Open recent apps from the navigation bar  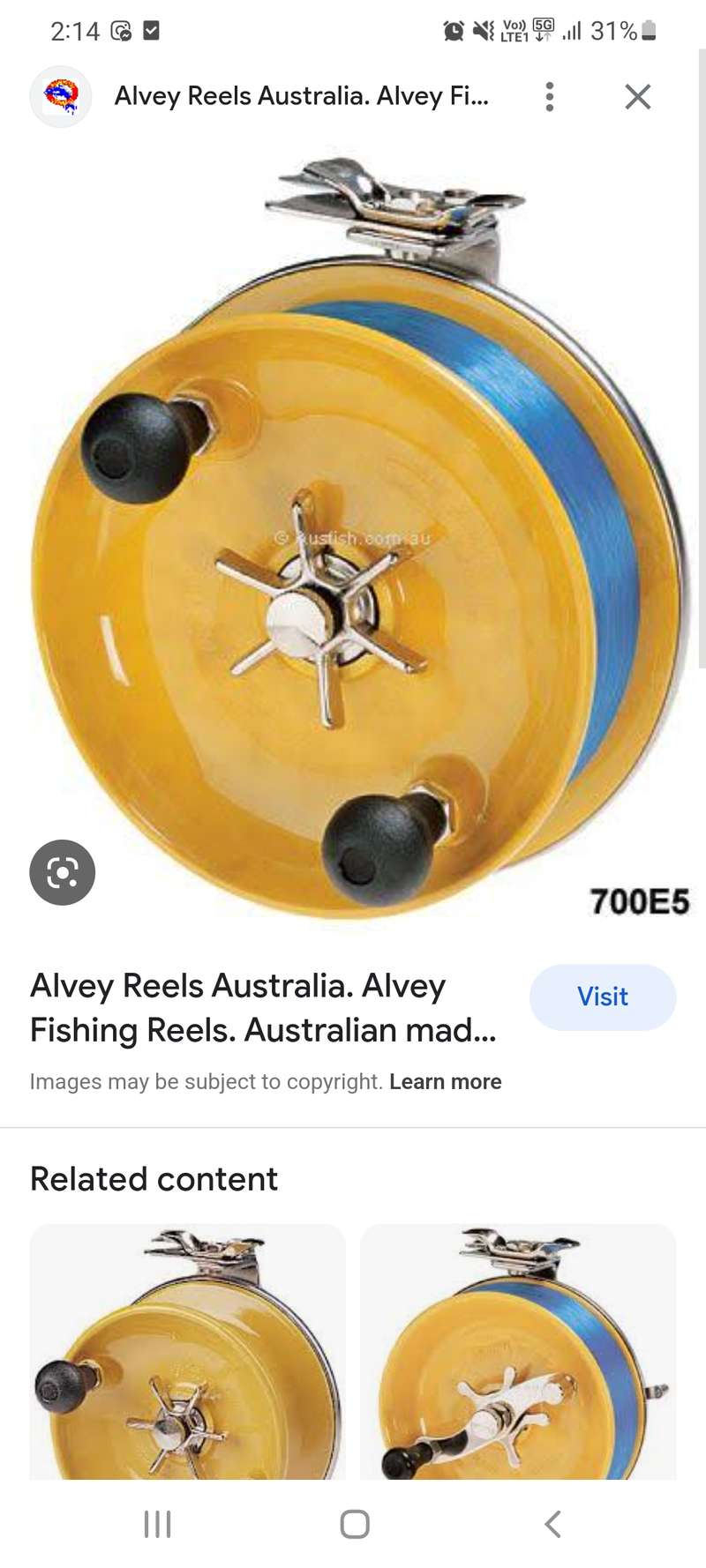[157, 1524]
